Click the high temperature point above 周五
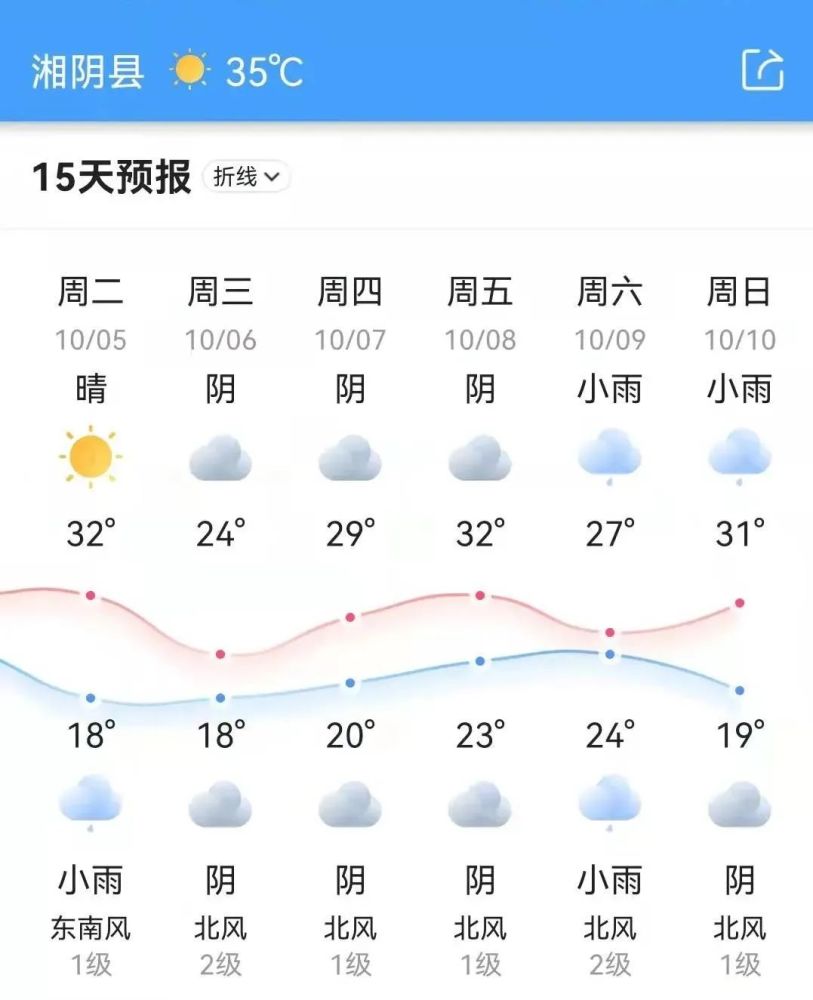Image resolution: width=813 pixels, height=1000 pixels. pyautogui.click(x=477, y=594)
